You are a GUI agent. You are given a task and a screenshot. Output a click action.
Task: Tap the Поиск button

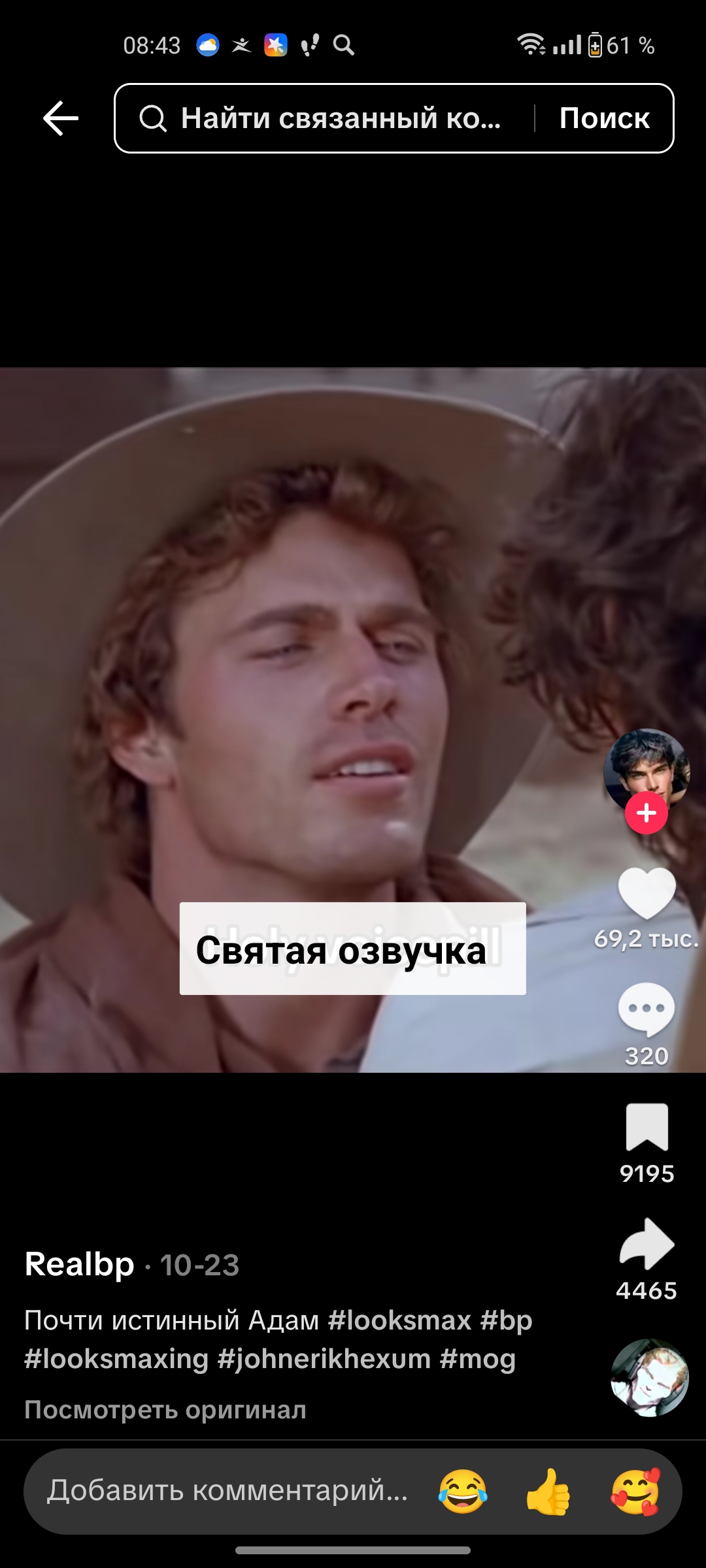(604, 118)
